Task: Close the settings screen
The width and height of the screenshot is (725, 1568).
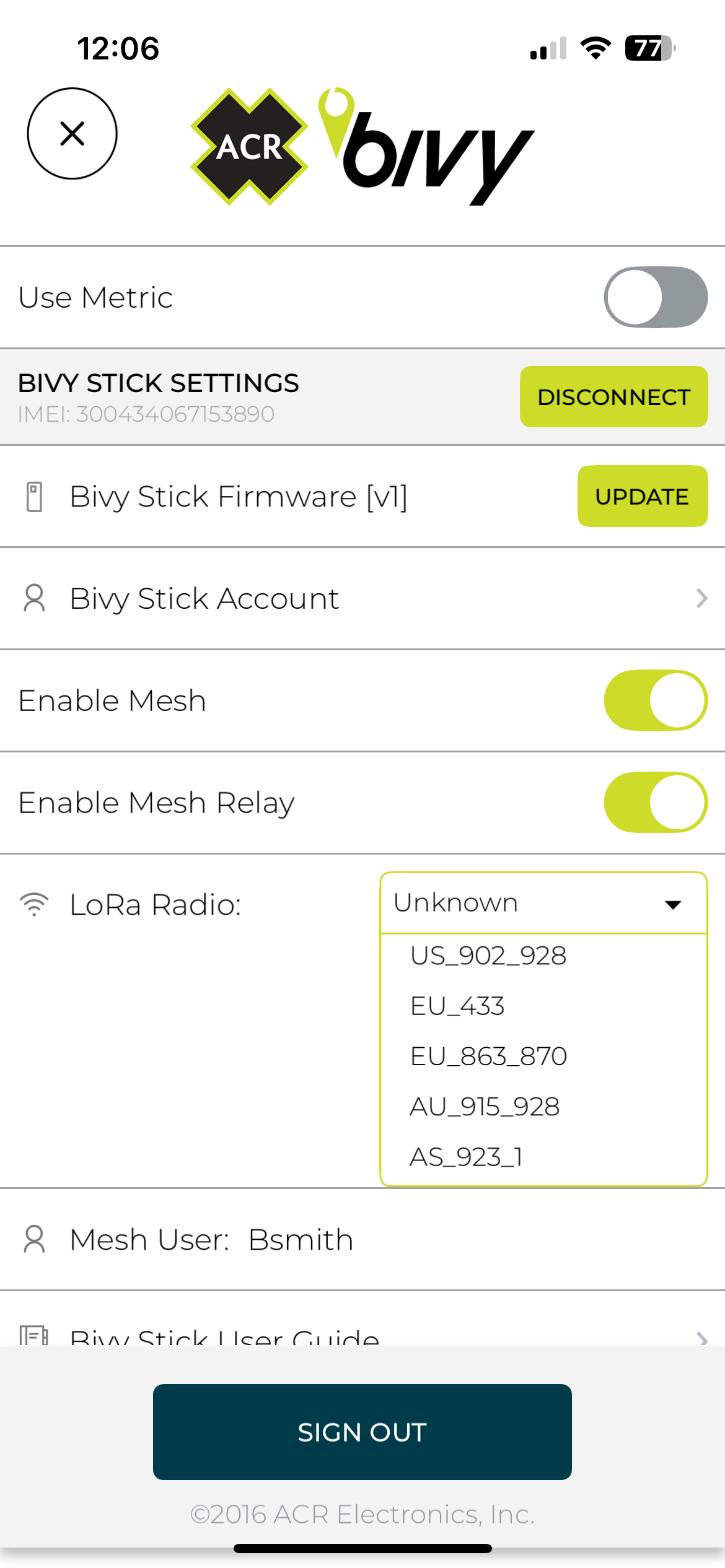Action: coord(72,134)
